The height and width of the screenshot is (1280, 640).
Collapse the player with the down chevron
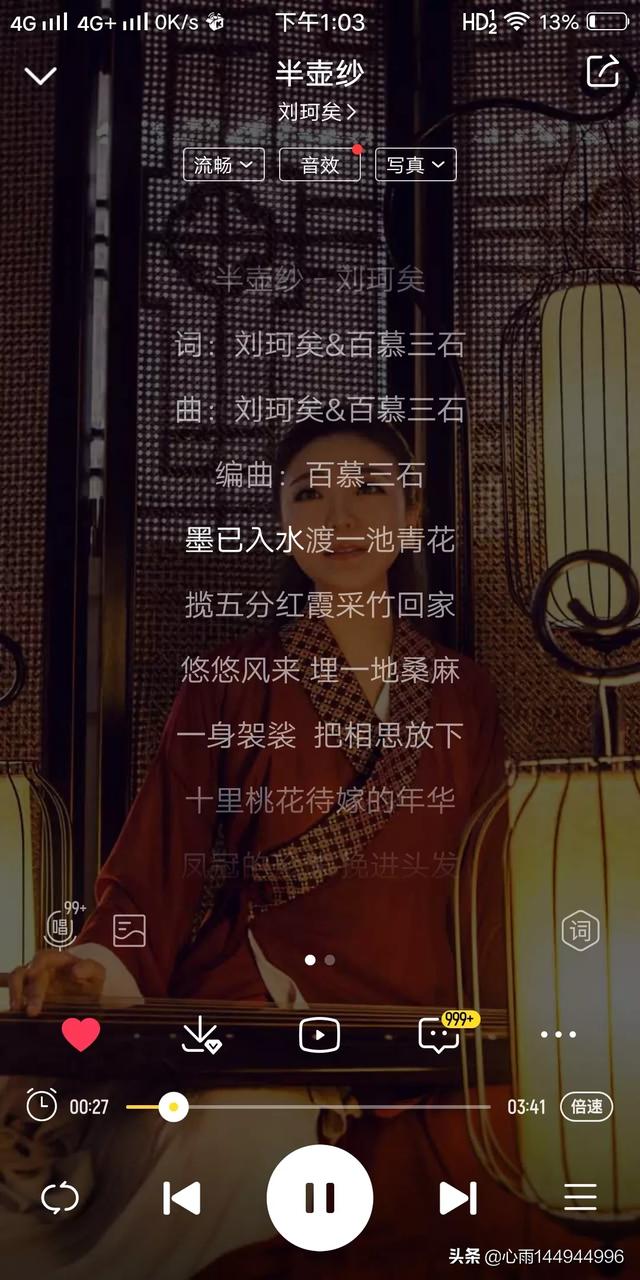tap(40, 75)
